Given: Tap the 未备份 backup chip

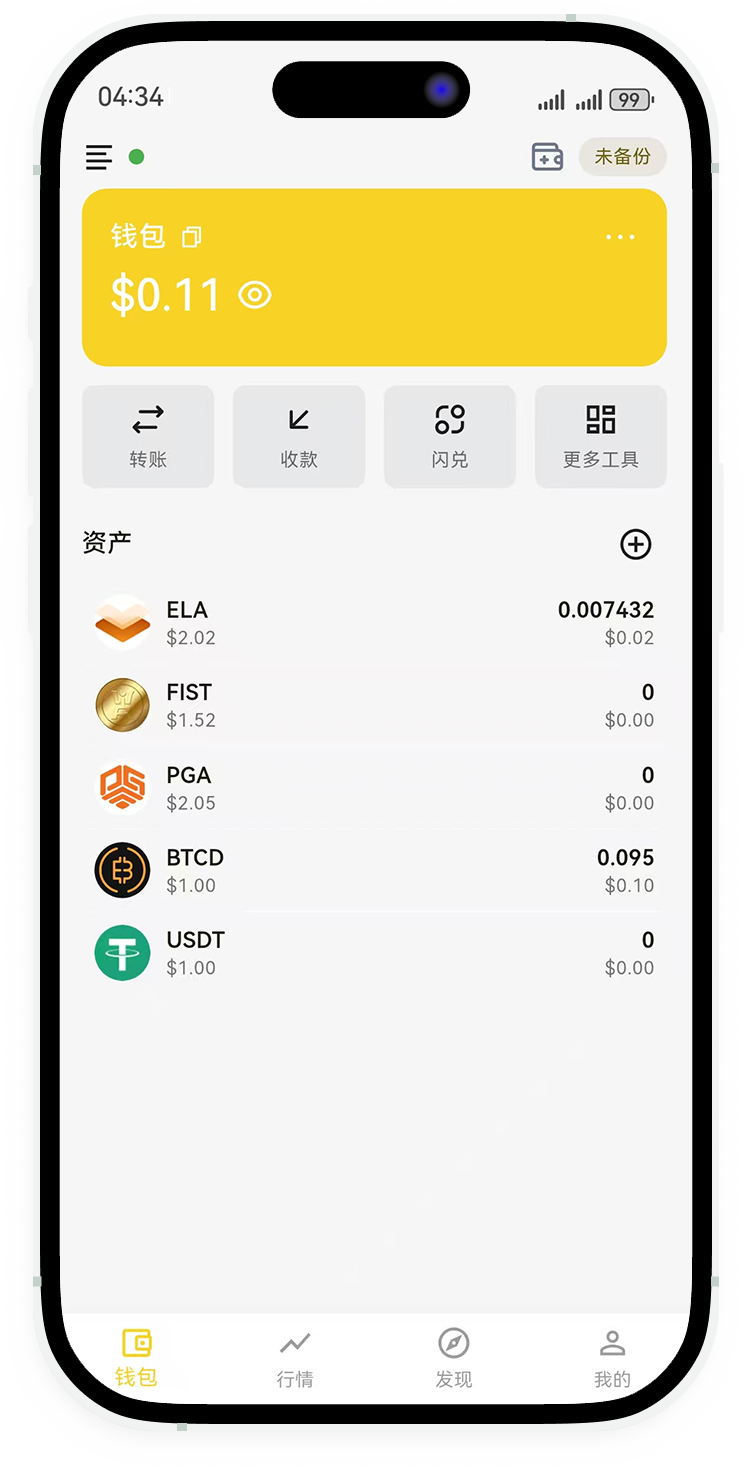Looking at the screenshot, I should pos(622,157).
